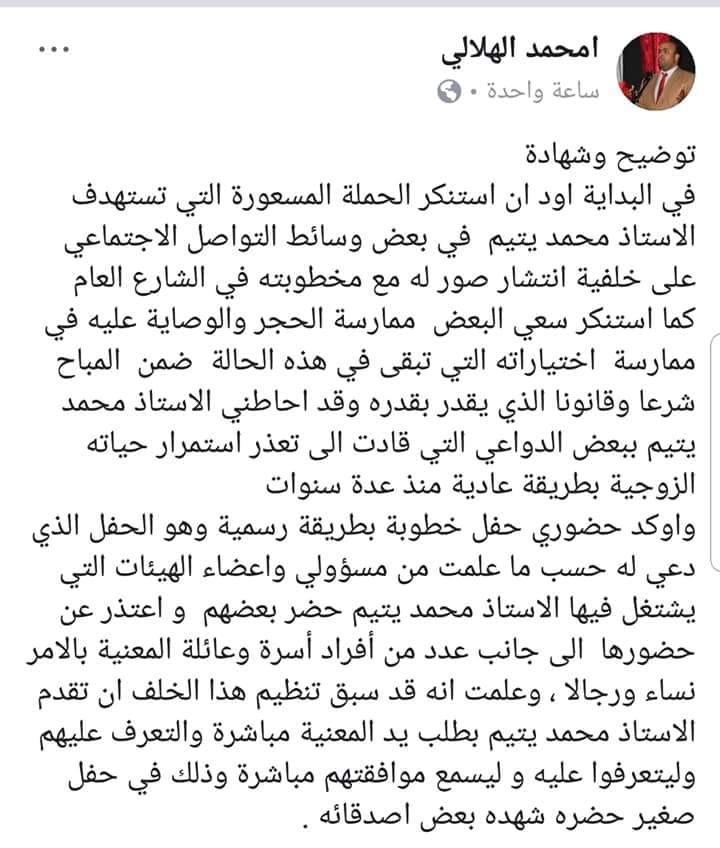Tap the author name امحمد الهلالي
The image size is (720, 848).
pos(526,50)
